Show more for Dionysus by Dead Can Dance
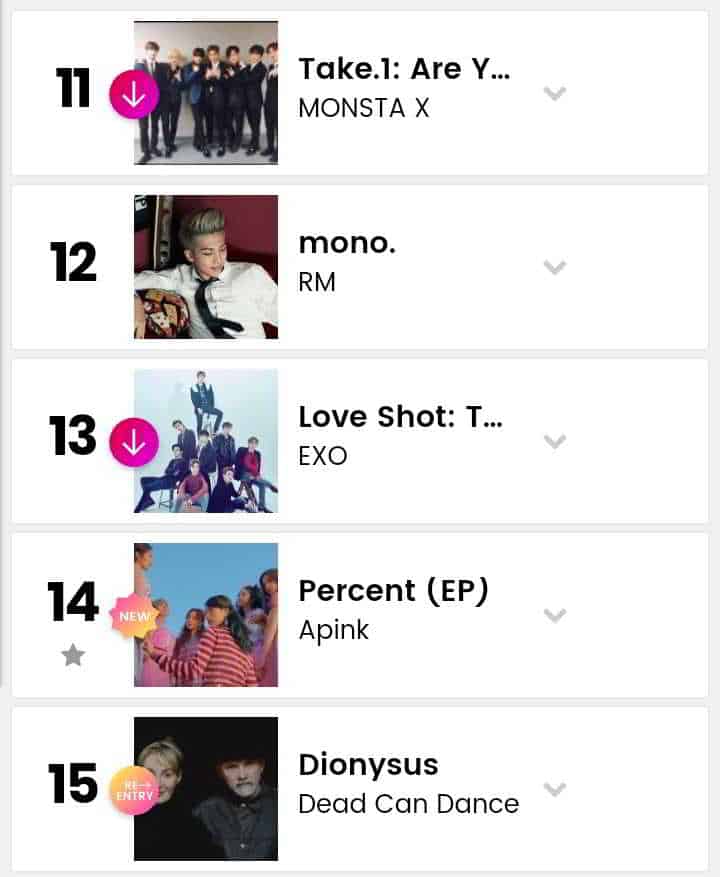The image size is (720, 877). coord(554,789)
